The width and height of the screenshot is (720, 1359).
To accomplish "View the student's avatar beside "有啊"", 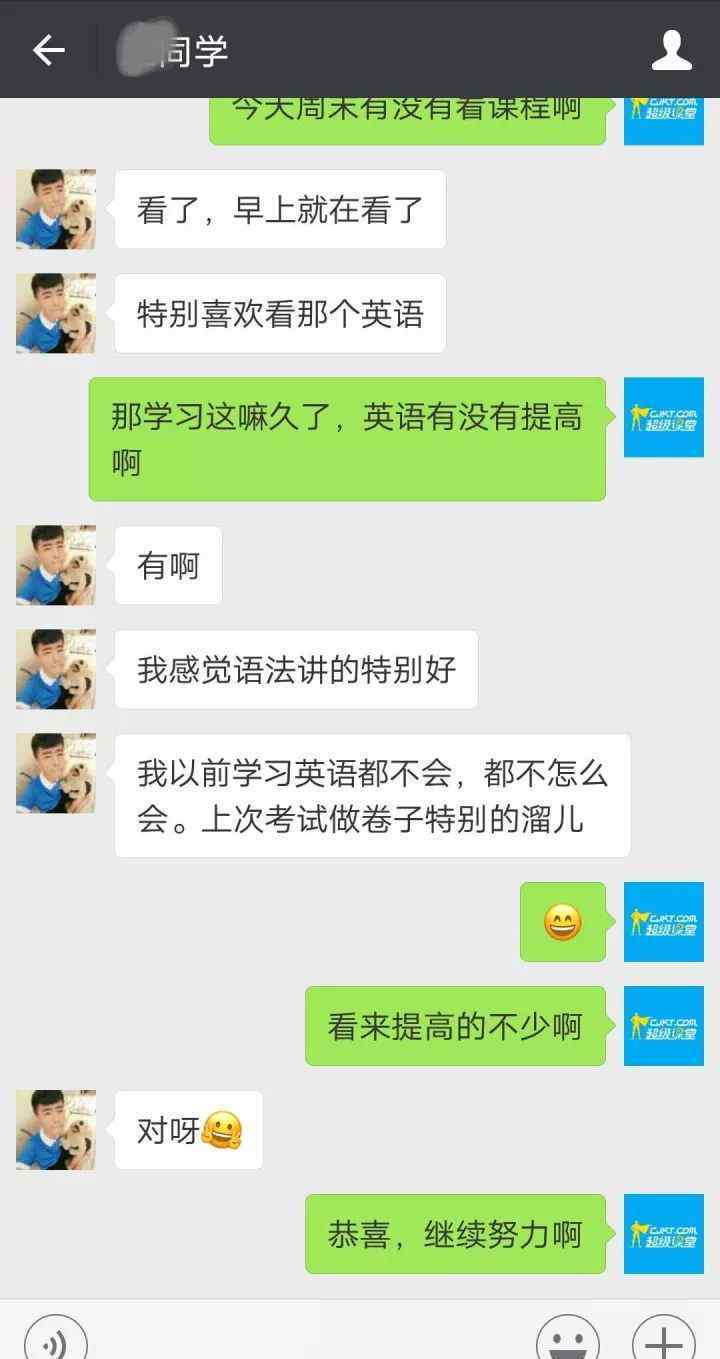I will [56, 565].
